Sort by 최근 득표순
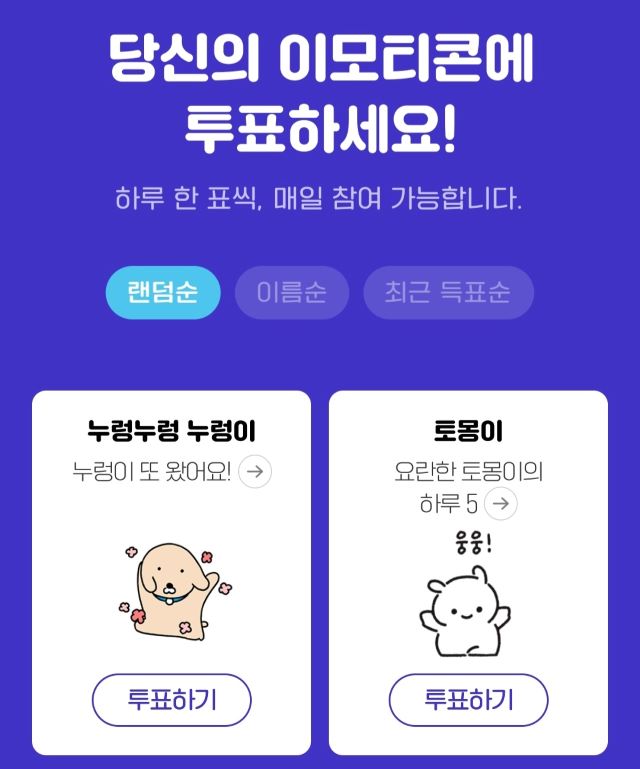Image resolution: width=640 pixels, height=769 pixels. [x=448, y=292]
